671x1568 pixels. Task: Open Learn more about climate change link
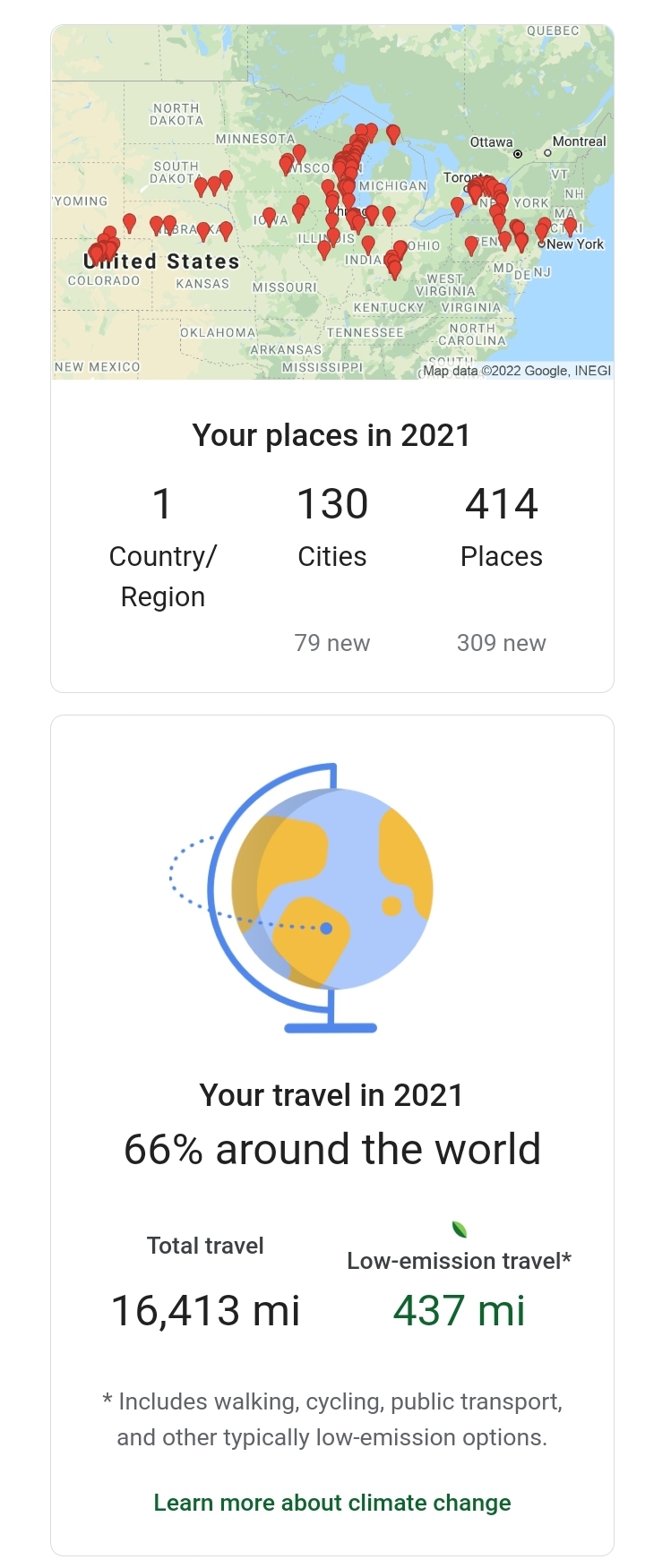pos(331,1502)
